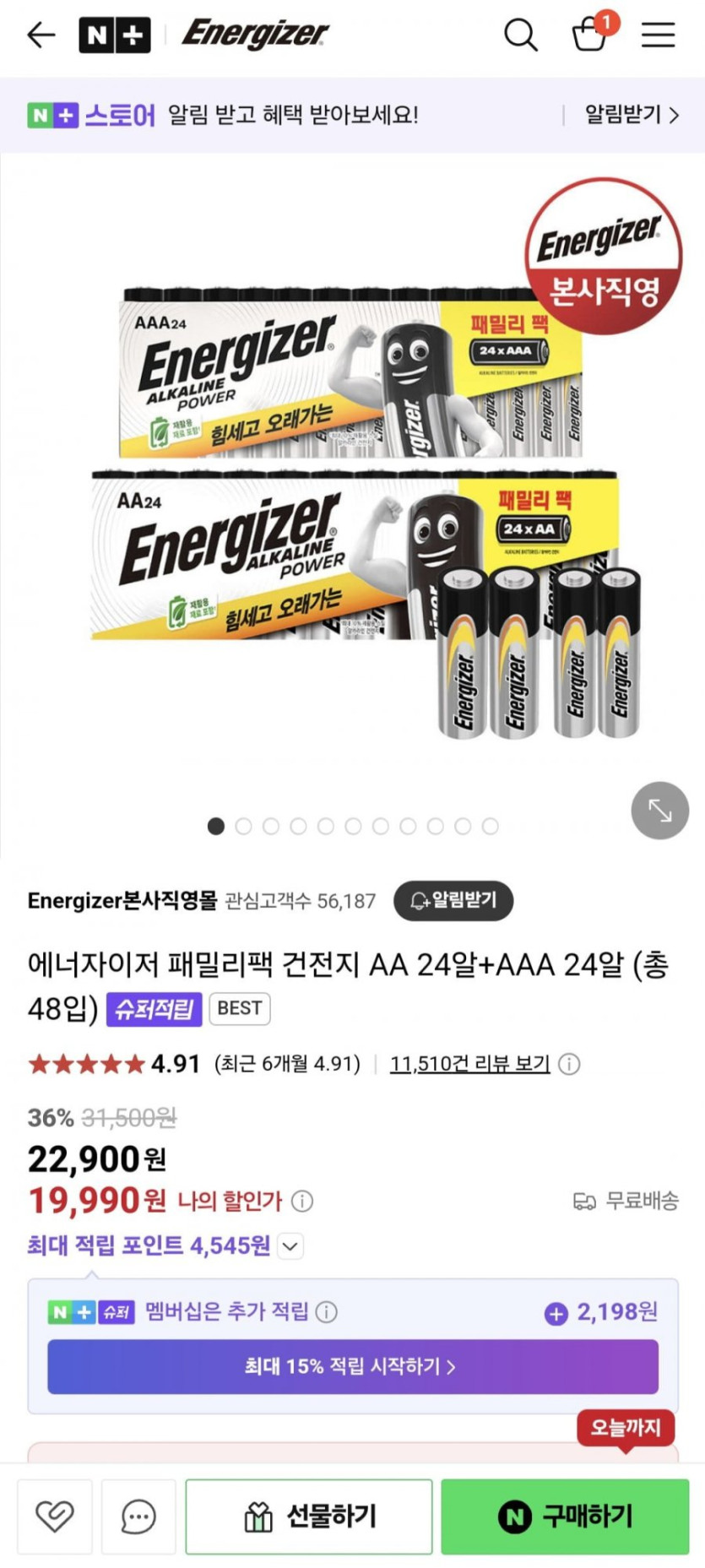Open 11,510건 리뷰 보기 reviews link
705x1568 pixels.
tap(469, 1064)
